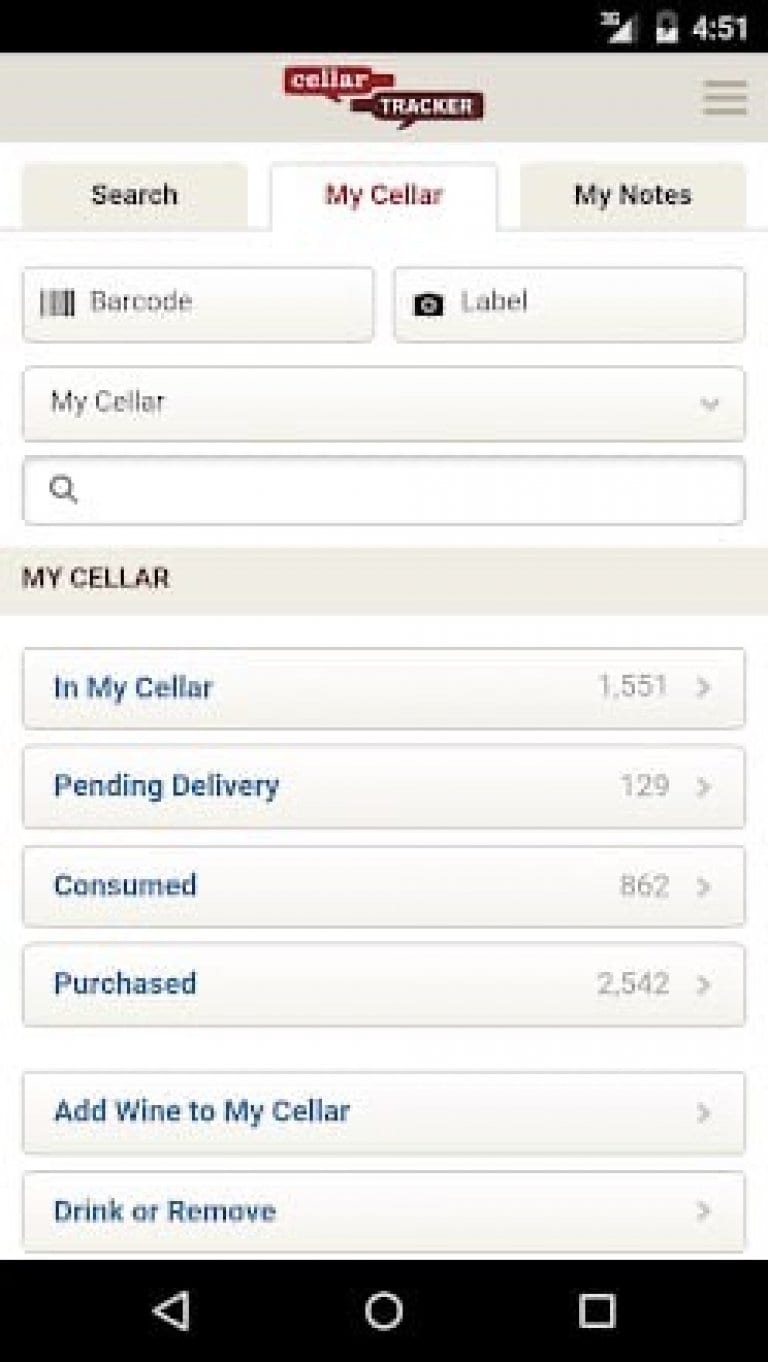Expand the In My Cellar list
The width and height of the screenshot is (768, 1362).
pos(384,687)
